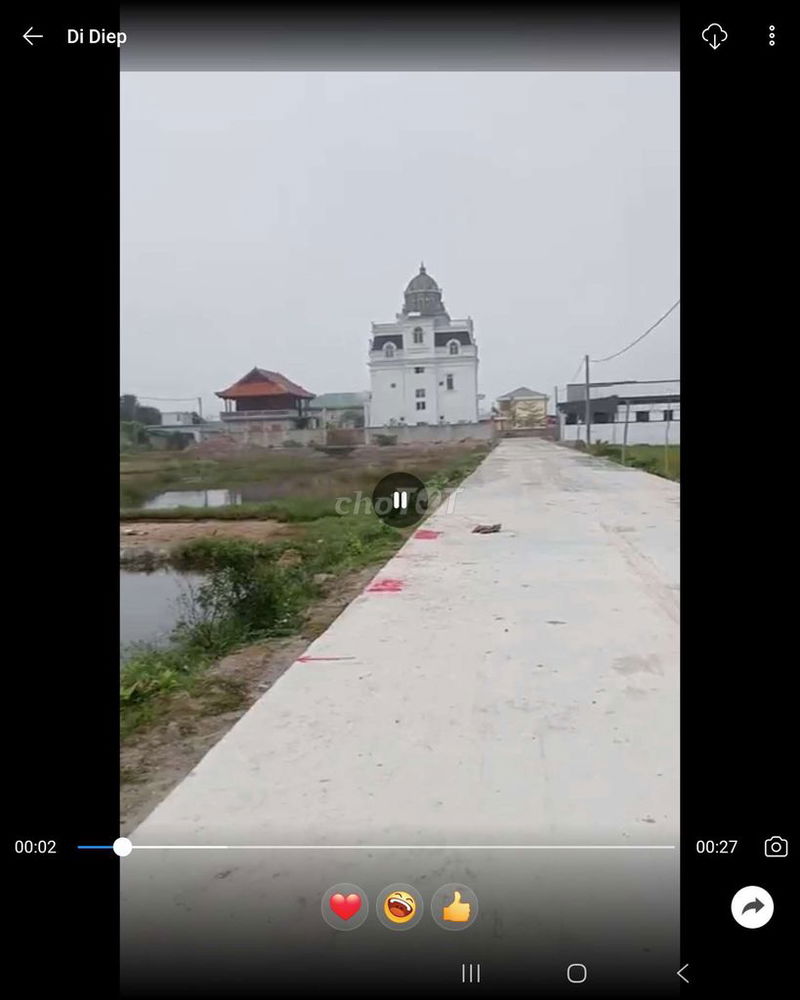Go to the home screen
Image resolution: width=800 pixels, height=1000 pixels.
[577, 973]
